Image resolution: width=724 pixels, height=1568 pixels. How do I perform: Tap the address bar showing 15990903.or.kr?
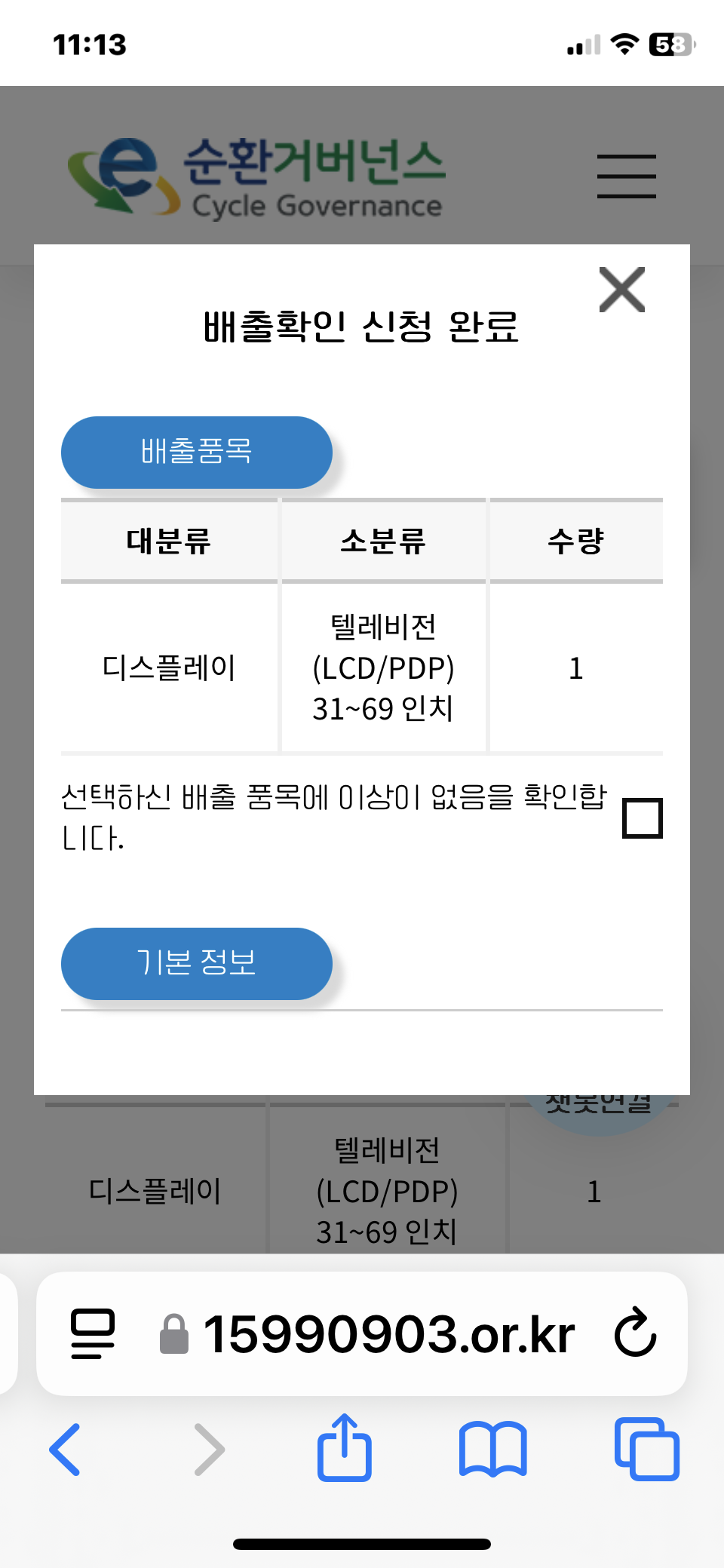(x=367, y=1334)
